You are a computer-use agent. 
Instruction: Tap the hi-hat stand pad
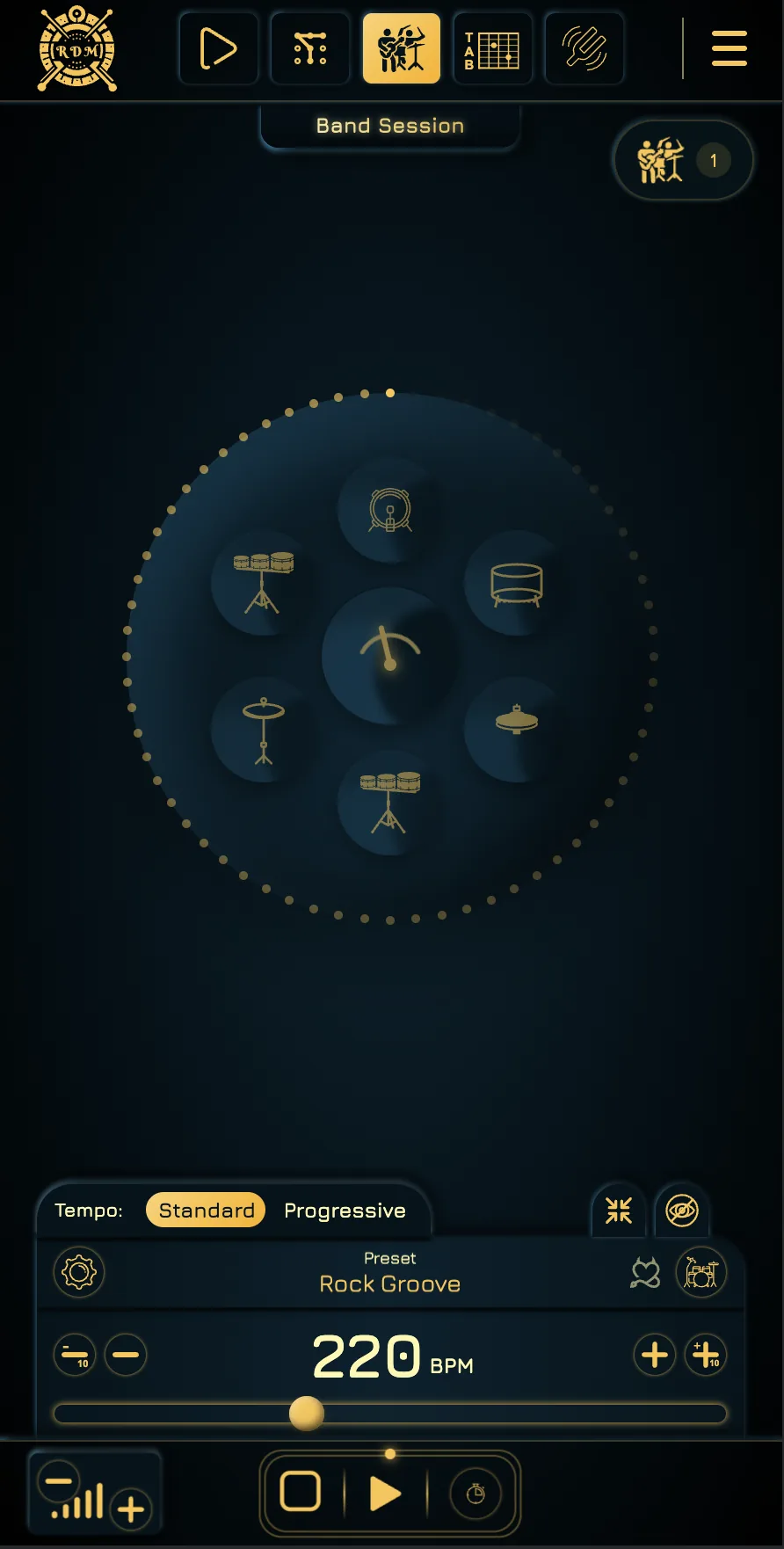[x=264, y=730]
